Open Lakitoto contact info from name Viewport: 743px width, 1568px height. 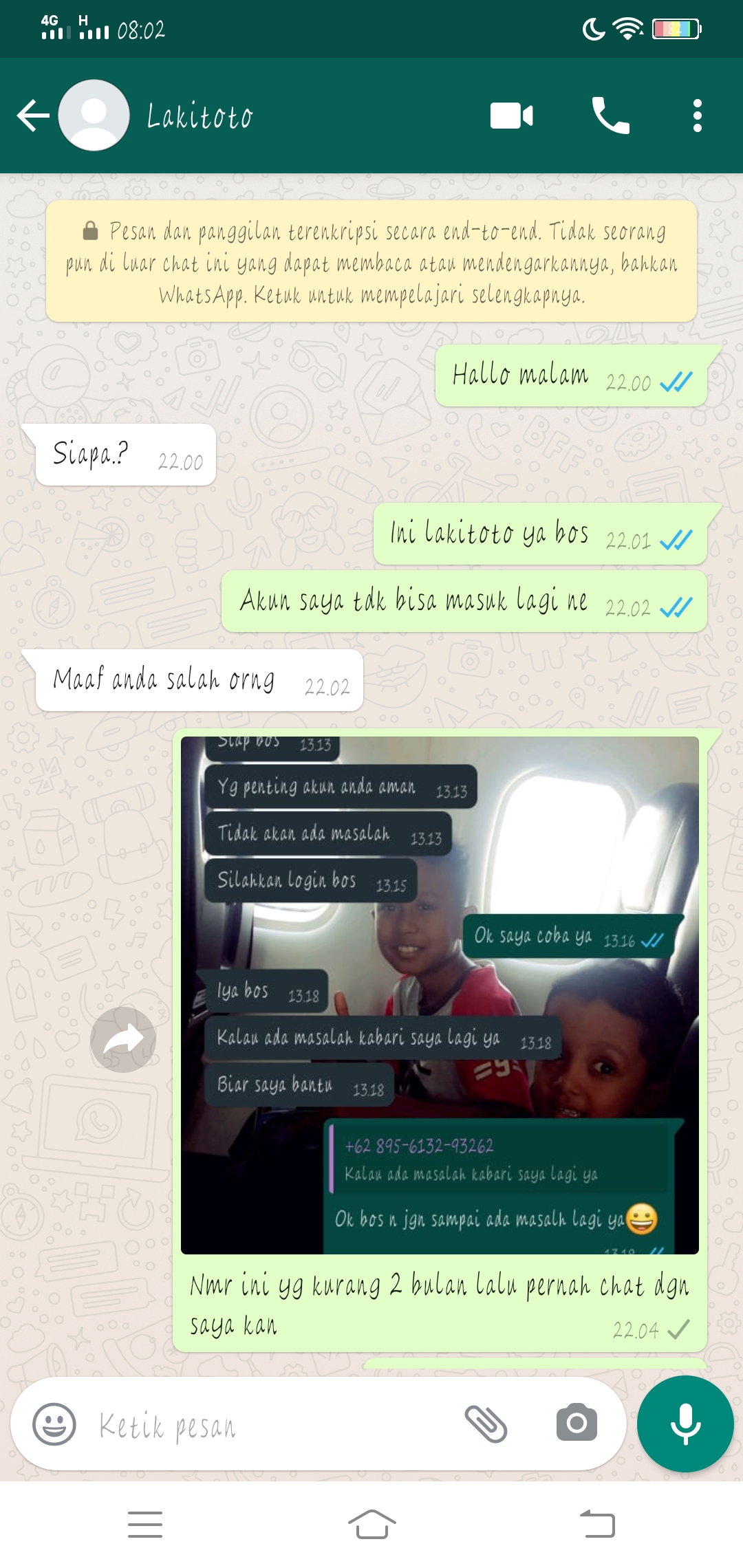200,116
